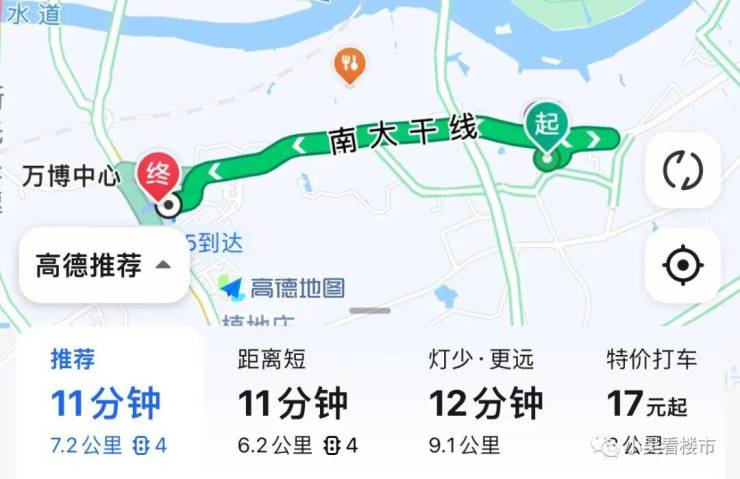Tap the orange restaurant pin on the map

click(350, 66)
